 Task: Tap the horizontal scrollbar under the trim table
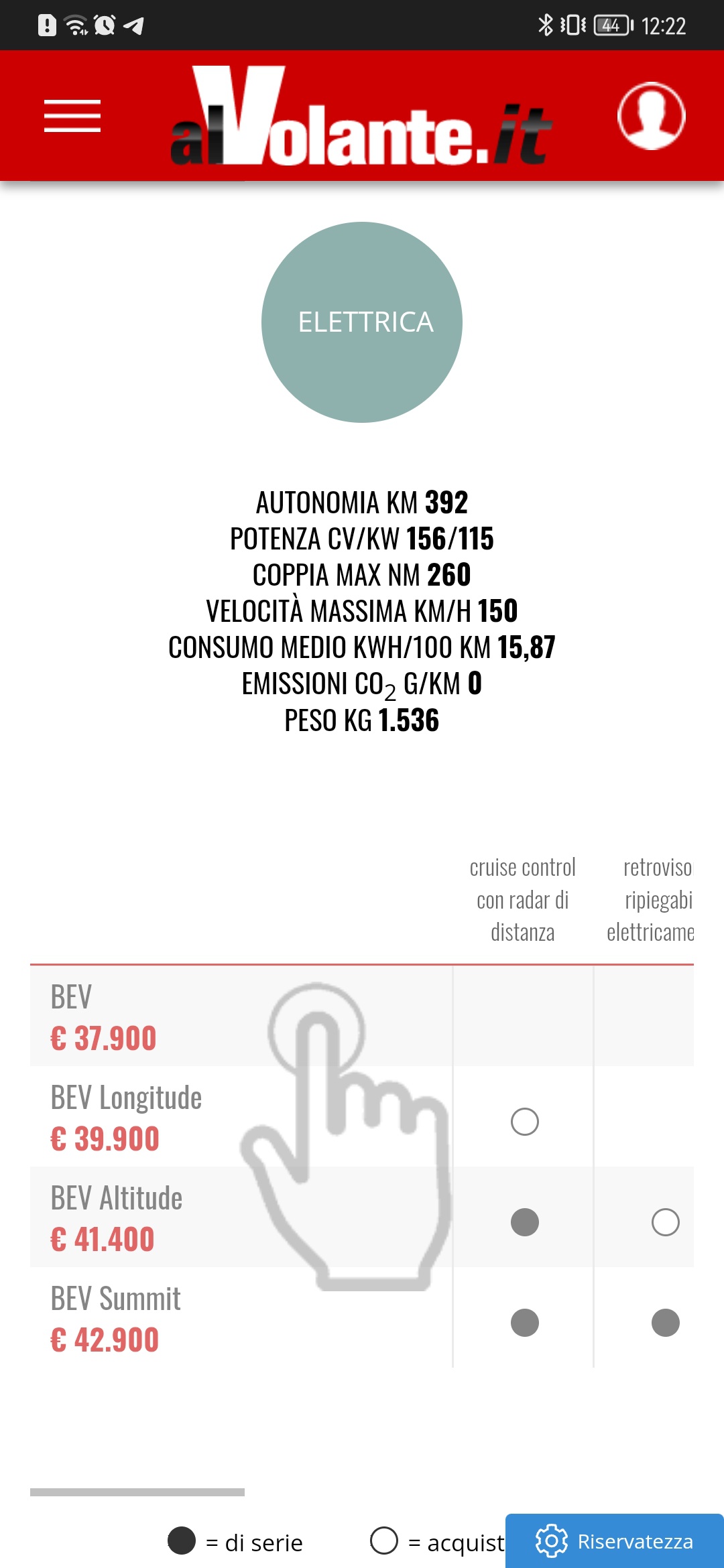coord(137,1492)
